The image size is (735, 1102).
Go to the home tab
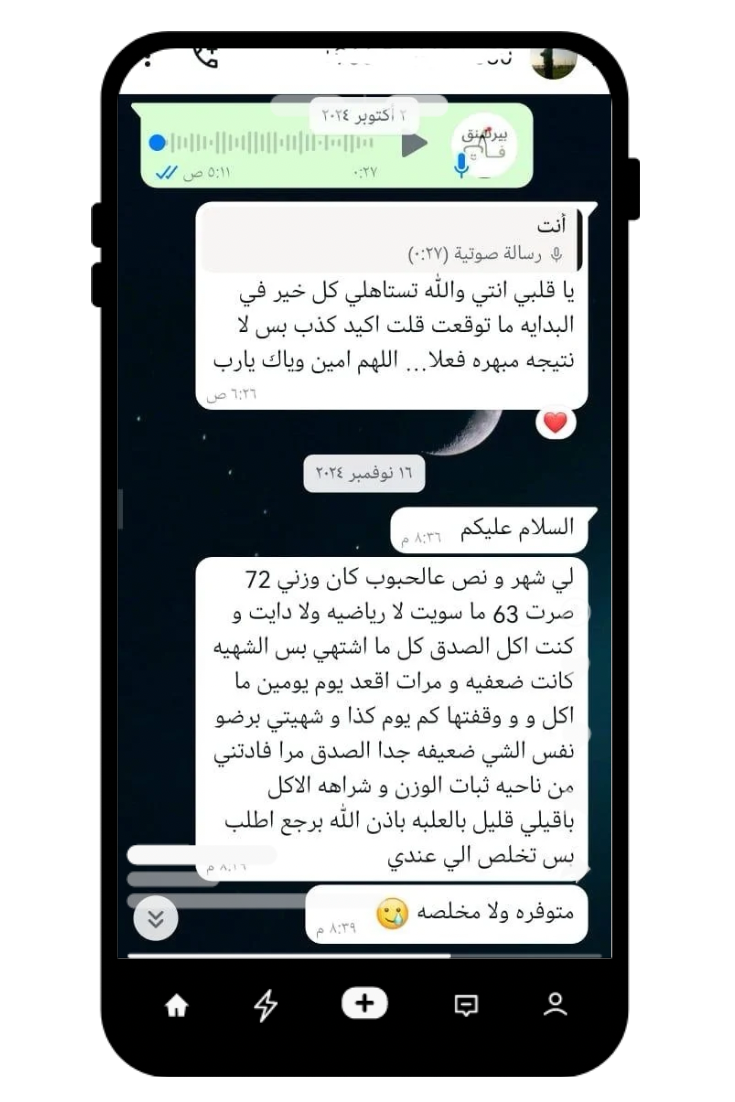176,1006
